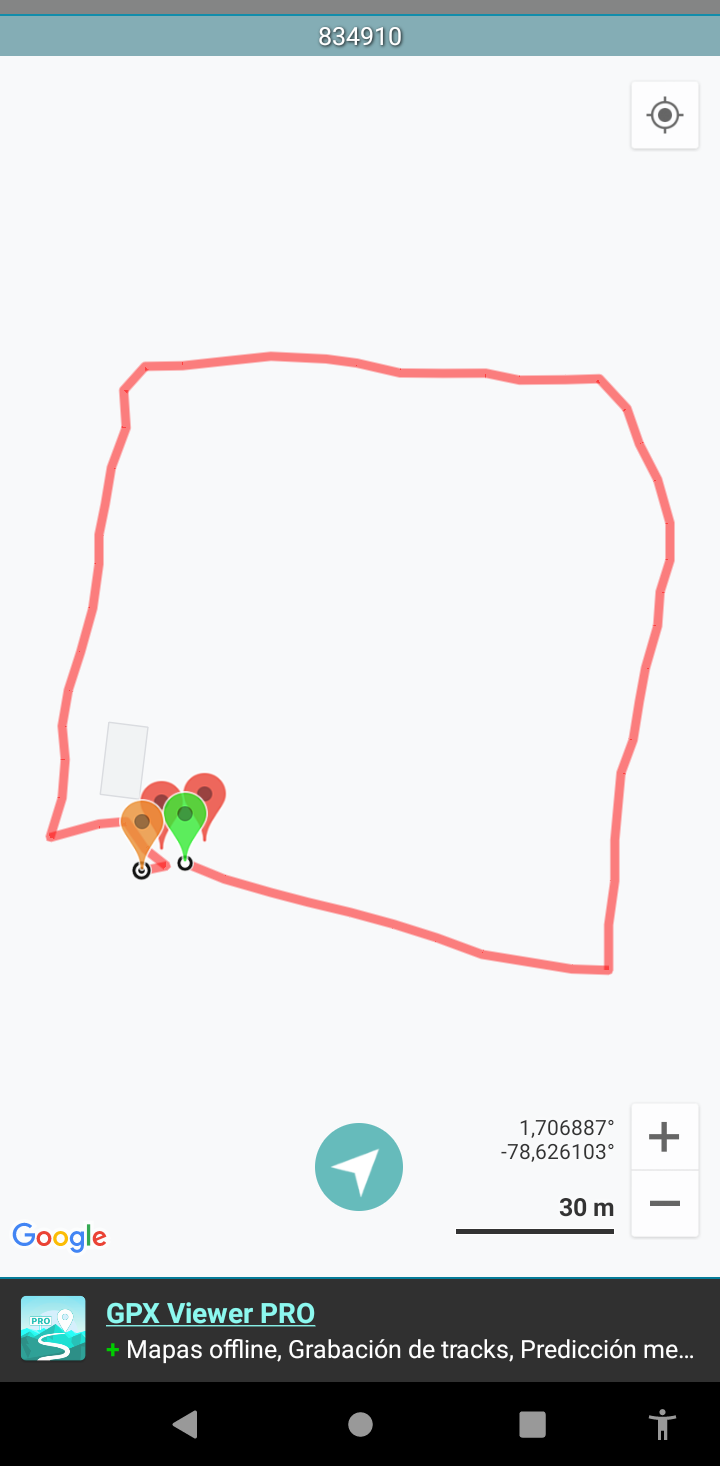Select the green waypoint marker
720x1466 pixels.
click(x=185, y=817)
